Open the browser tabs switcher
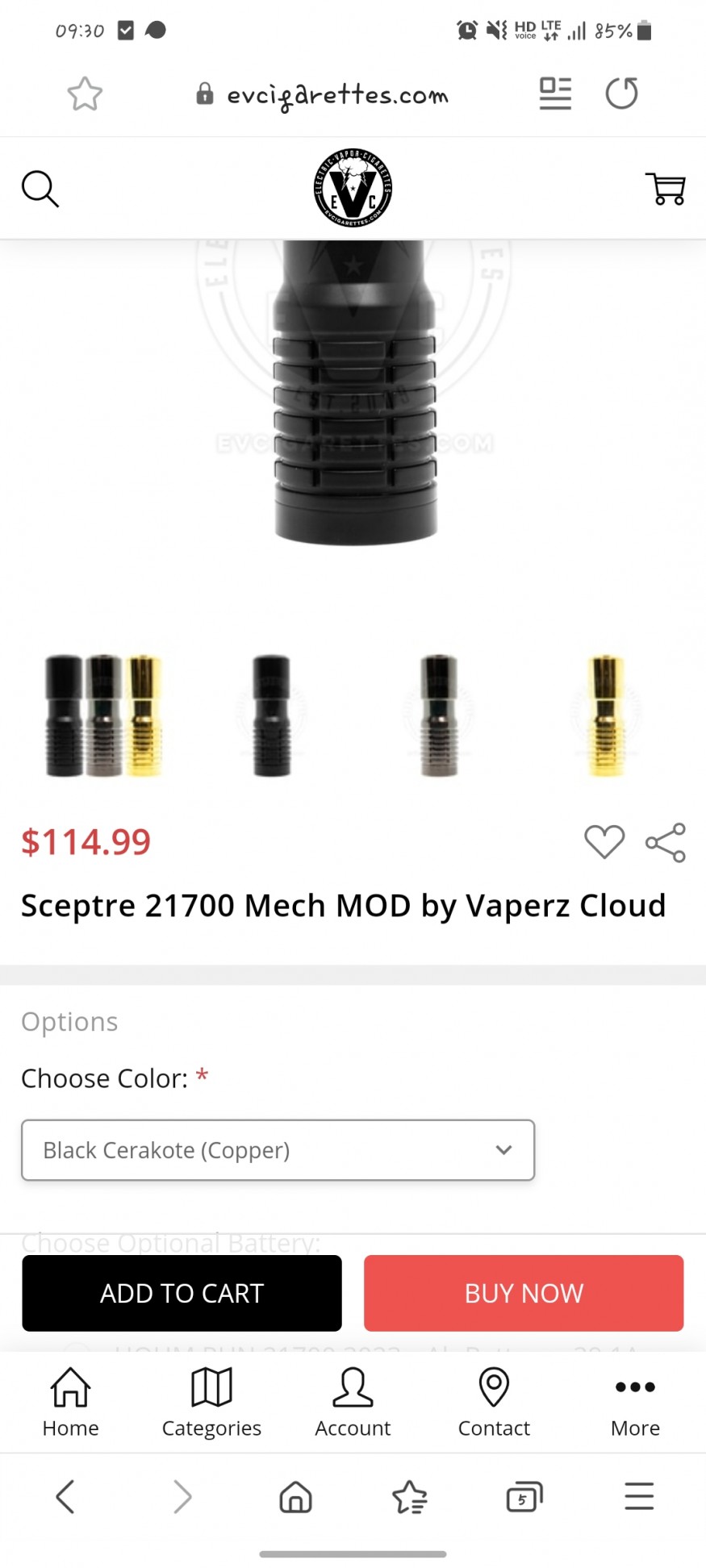This screenshot has height=1568, width=706. point(524,1498)
